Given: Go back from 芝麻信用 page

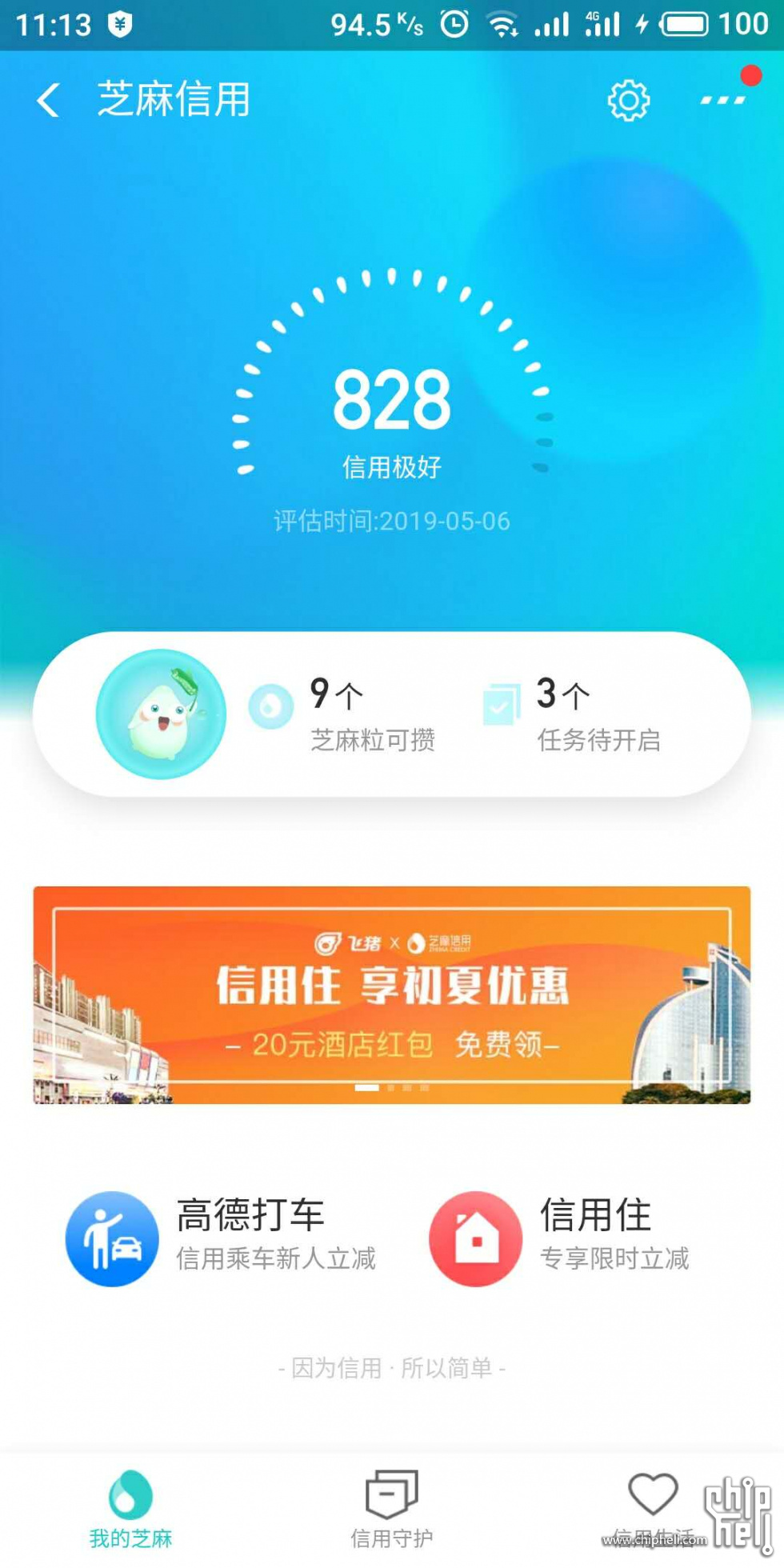Looking at the screenshot, I should (x=48, y=101).
